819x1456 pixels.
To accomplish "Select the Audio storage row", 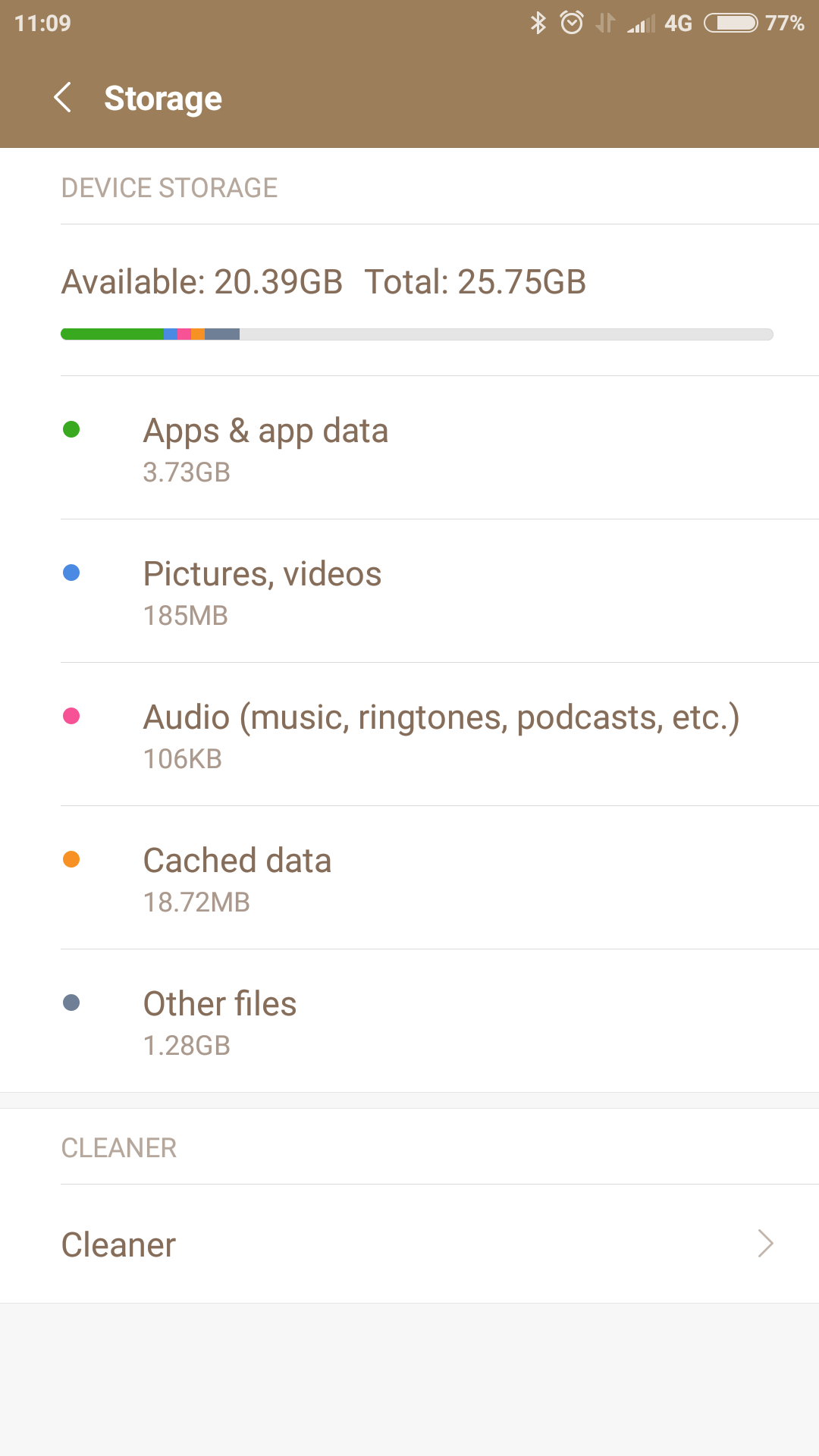I will pos(409,734).
